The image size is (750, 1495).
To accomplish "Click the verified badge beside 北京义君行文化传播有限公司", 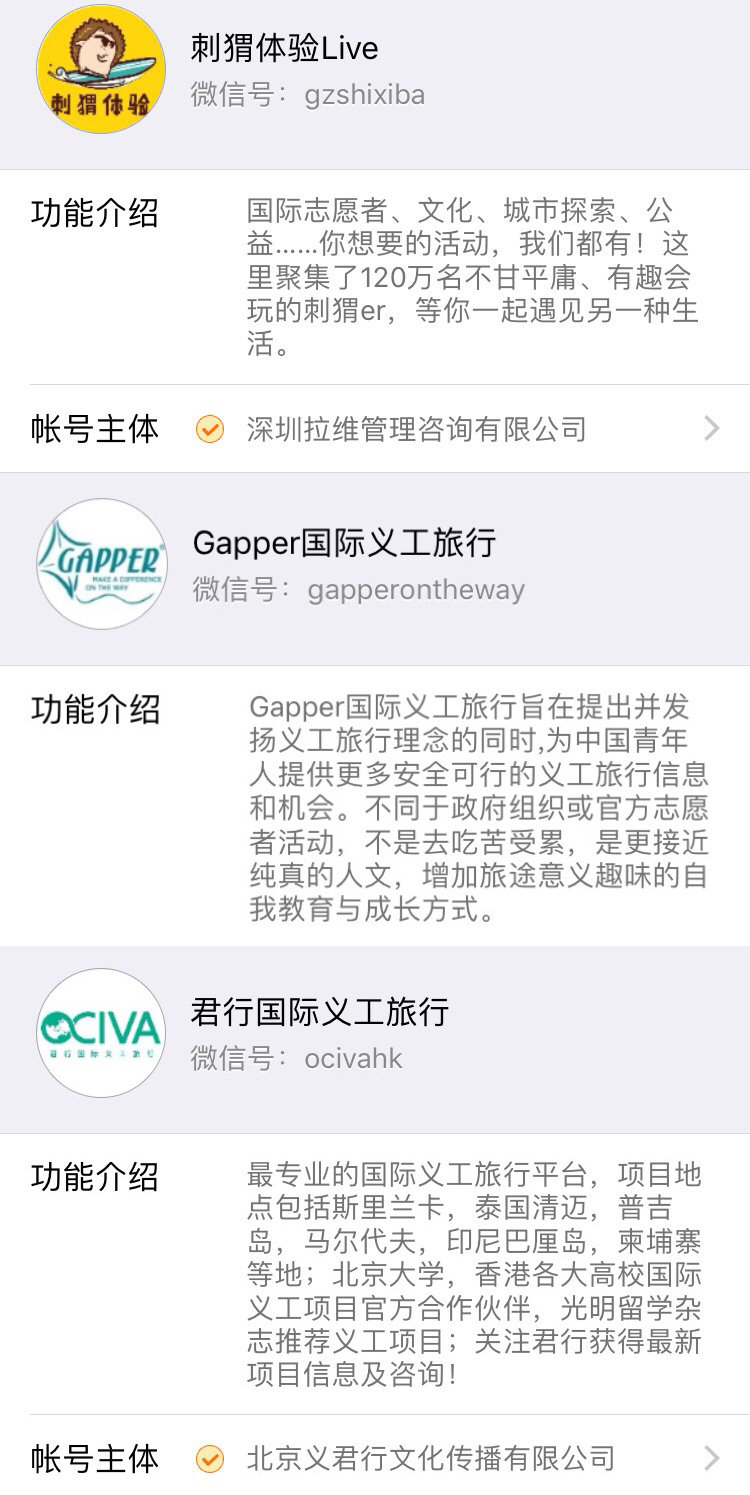I will 209,1460.
